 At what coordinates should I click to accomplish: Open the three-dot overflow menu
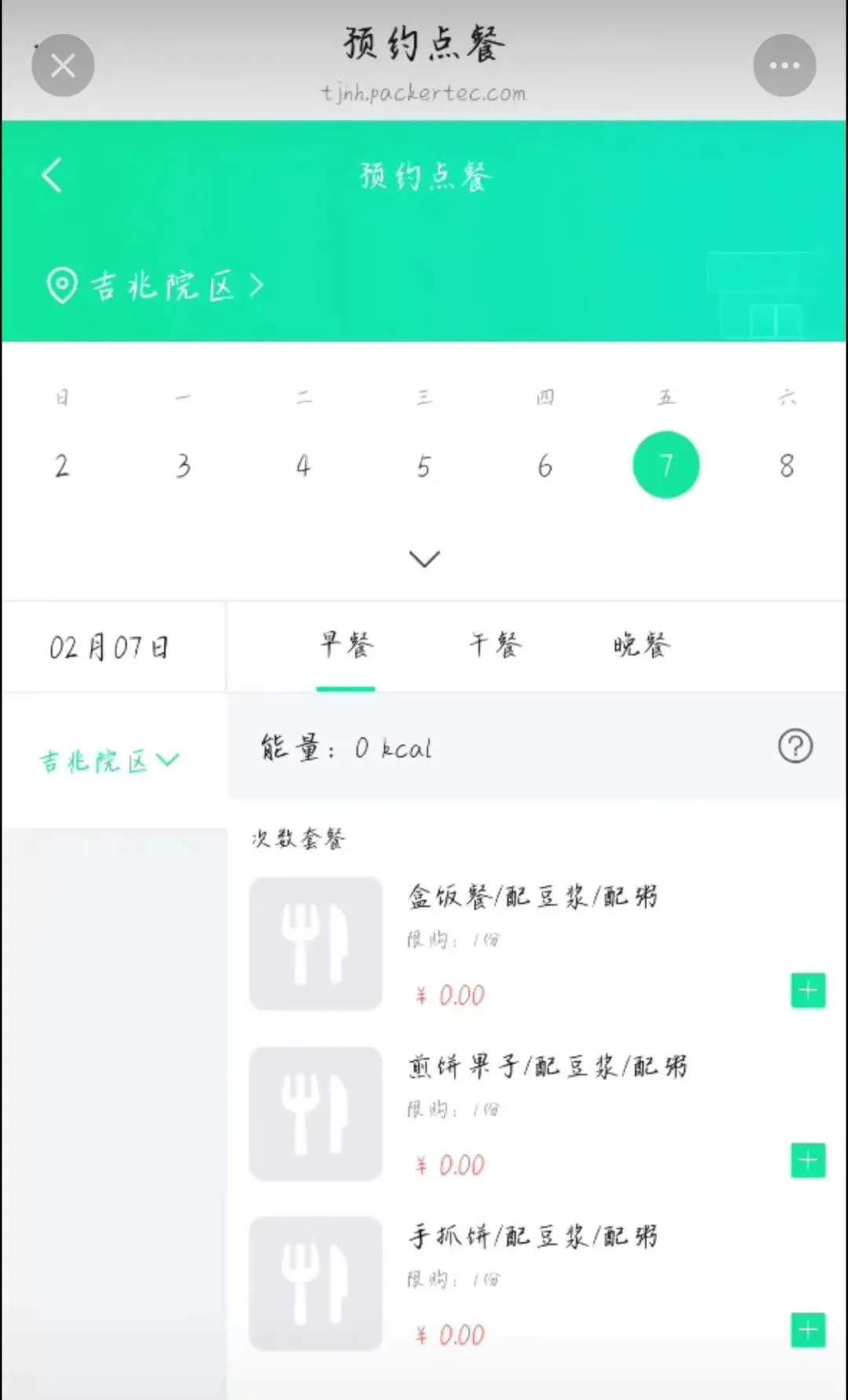784,65
